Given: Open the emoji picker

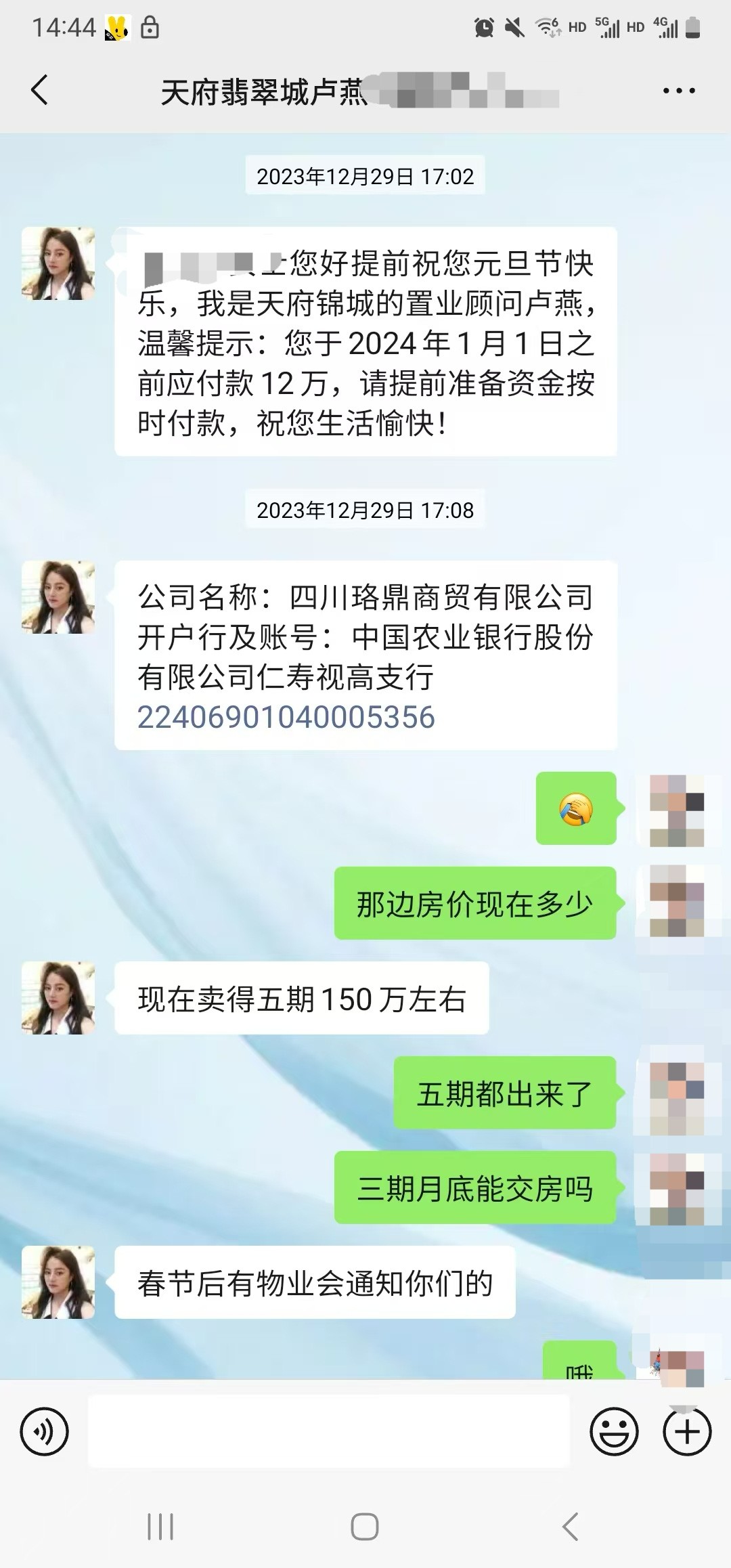Looking at the screenshot, I should [614, 1431].
